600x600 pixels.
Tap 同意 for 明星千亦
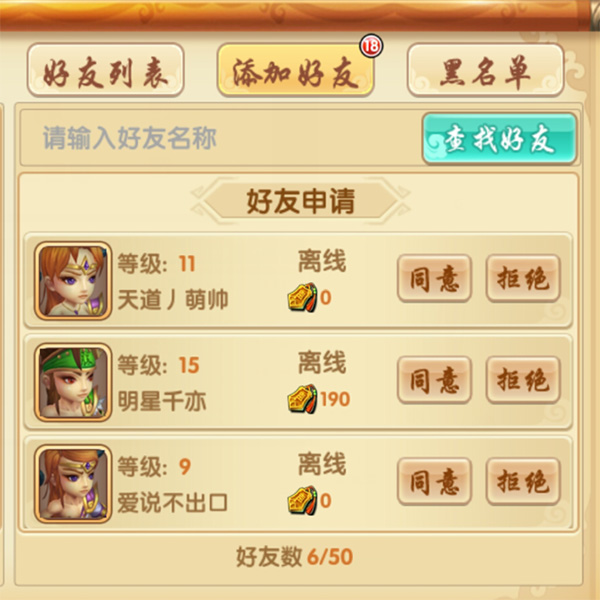pyautogui.click(x=434, y=380)
